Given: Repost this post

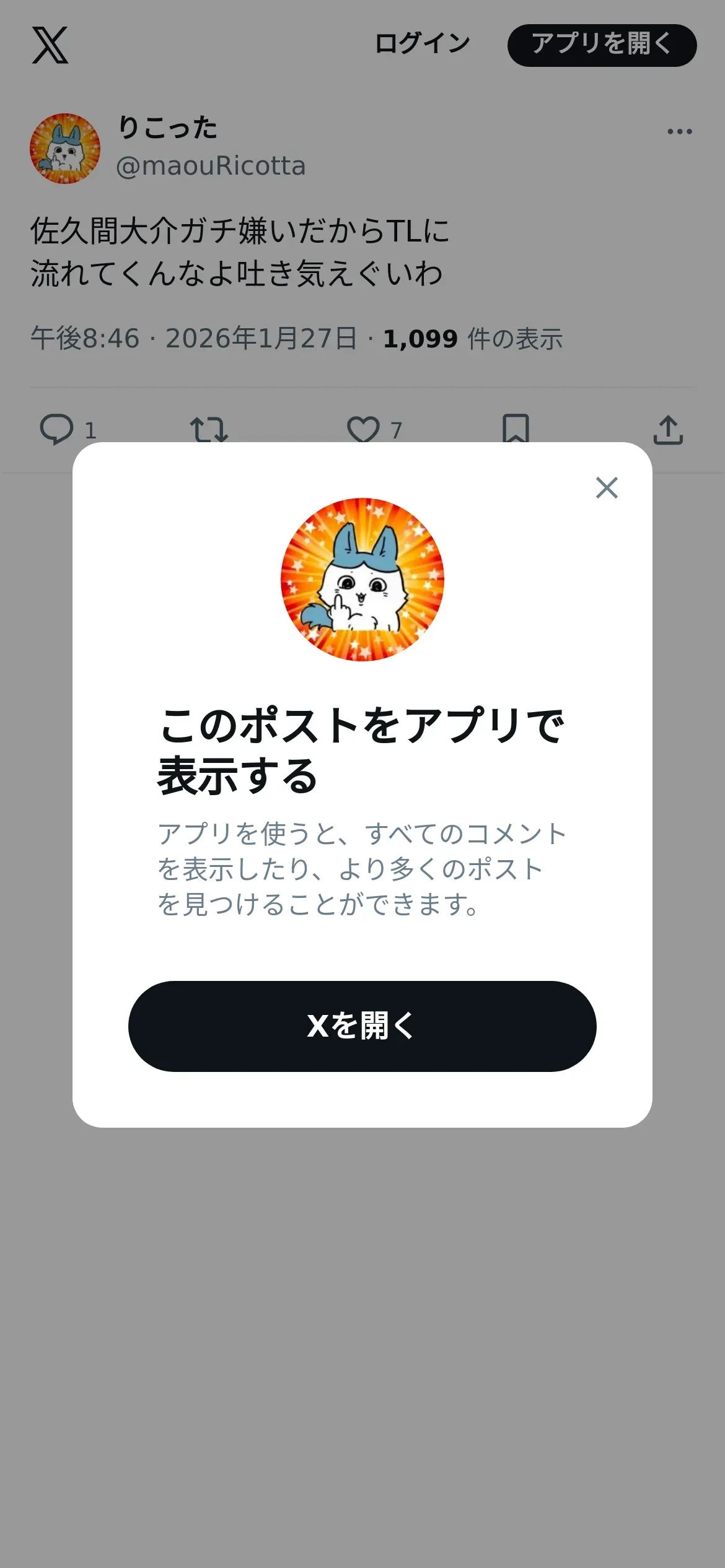Looking at the screenshot, I should (x=209, y=429).
